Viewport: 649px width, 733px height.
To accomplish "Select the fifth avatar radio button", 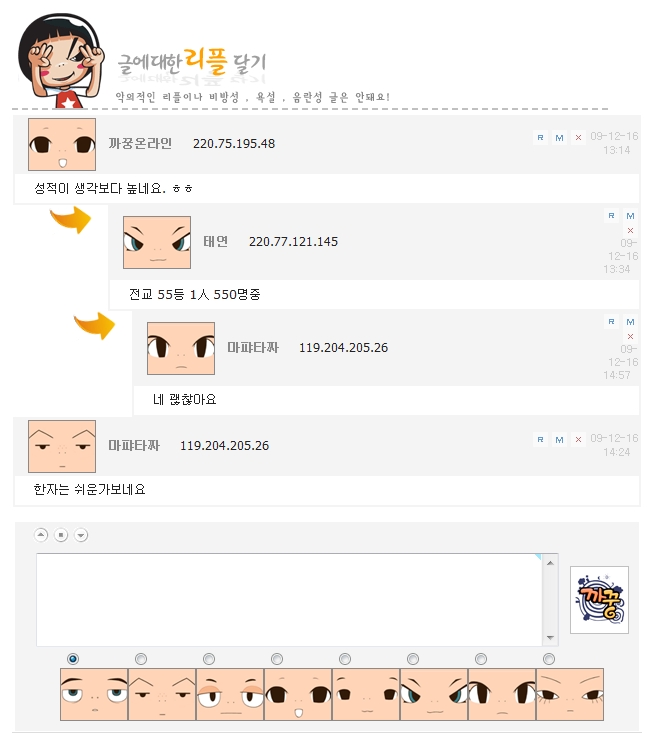I will tap(345, 658).
